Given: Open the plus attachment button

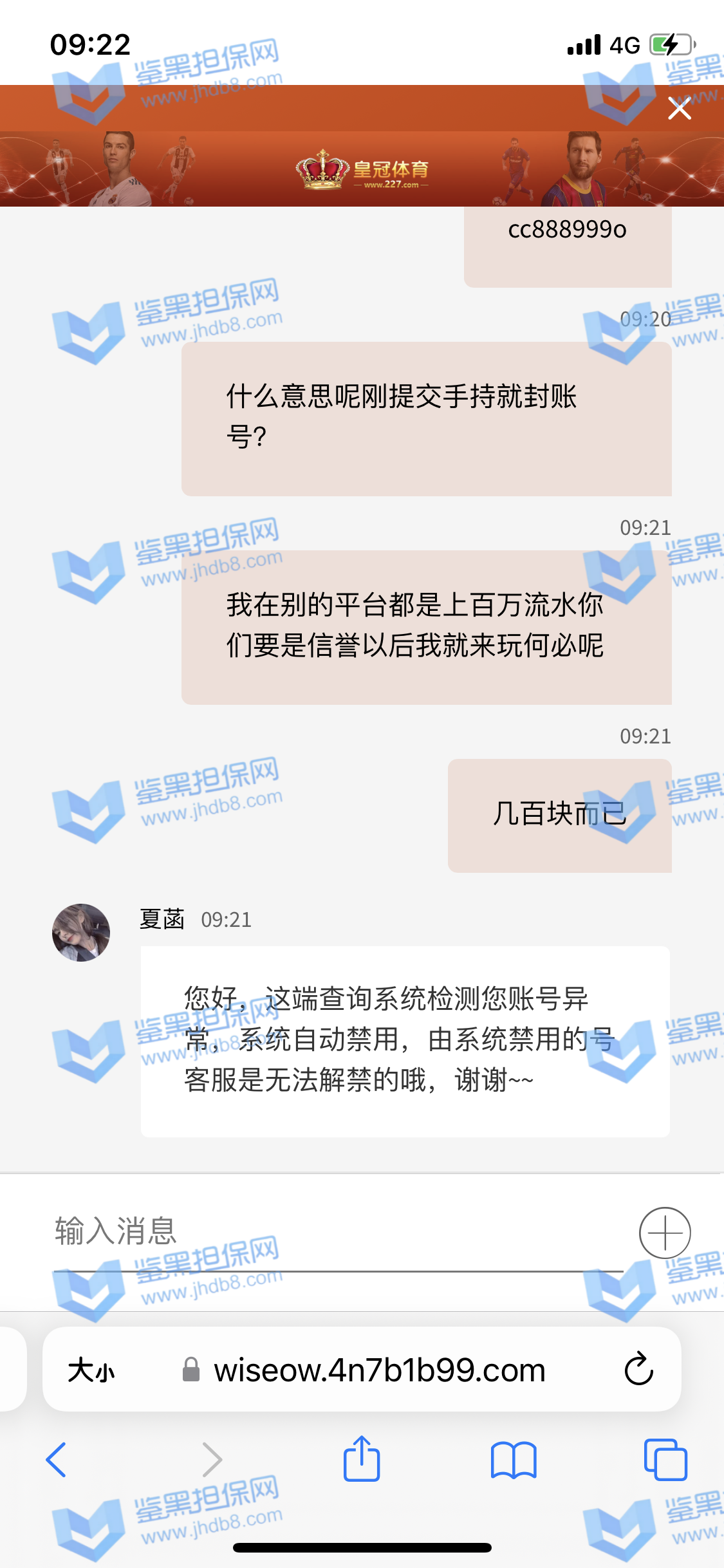Looking at the screenshot, I should pyautogui.click(x=665, y=1233).
